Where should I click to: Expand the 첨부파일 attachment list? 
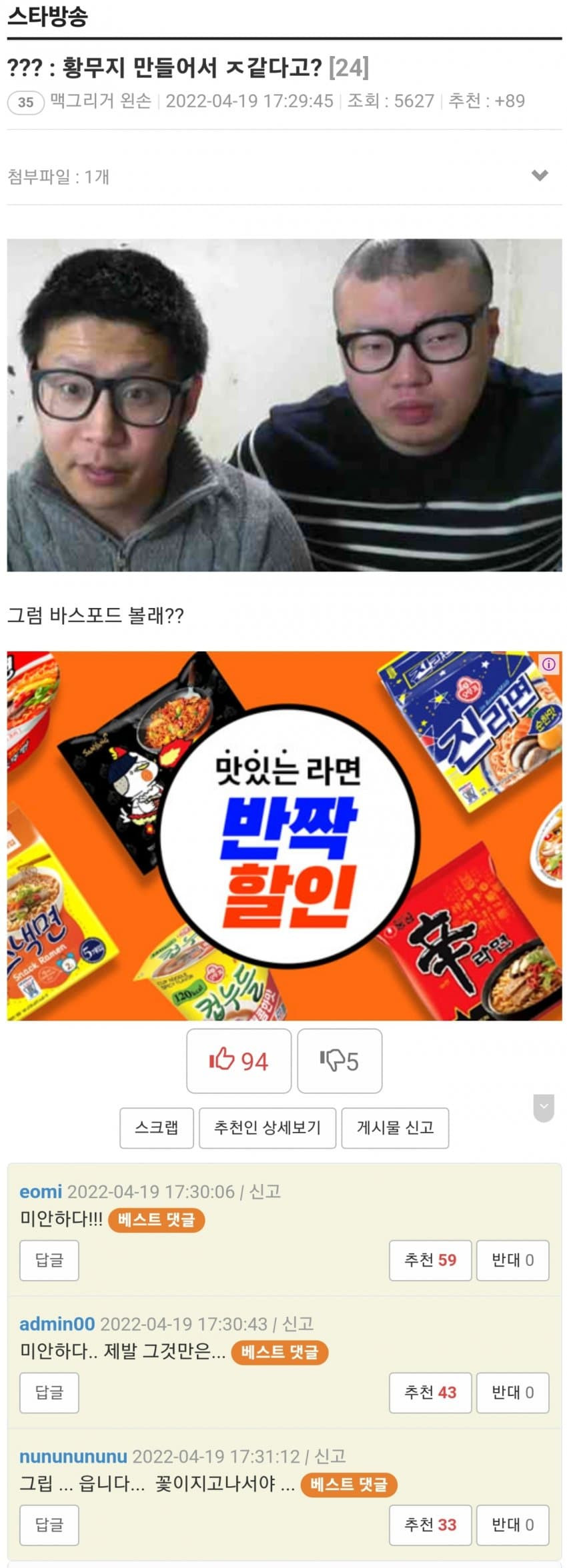pos(539,176)
